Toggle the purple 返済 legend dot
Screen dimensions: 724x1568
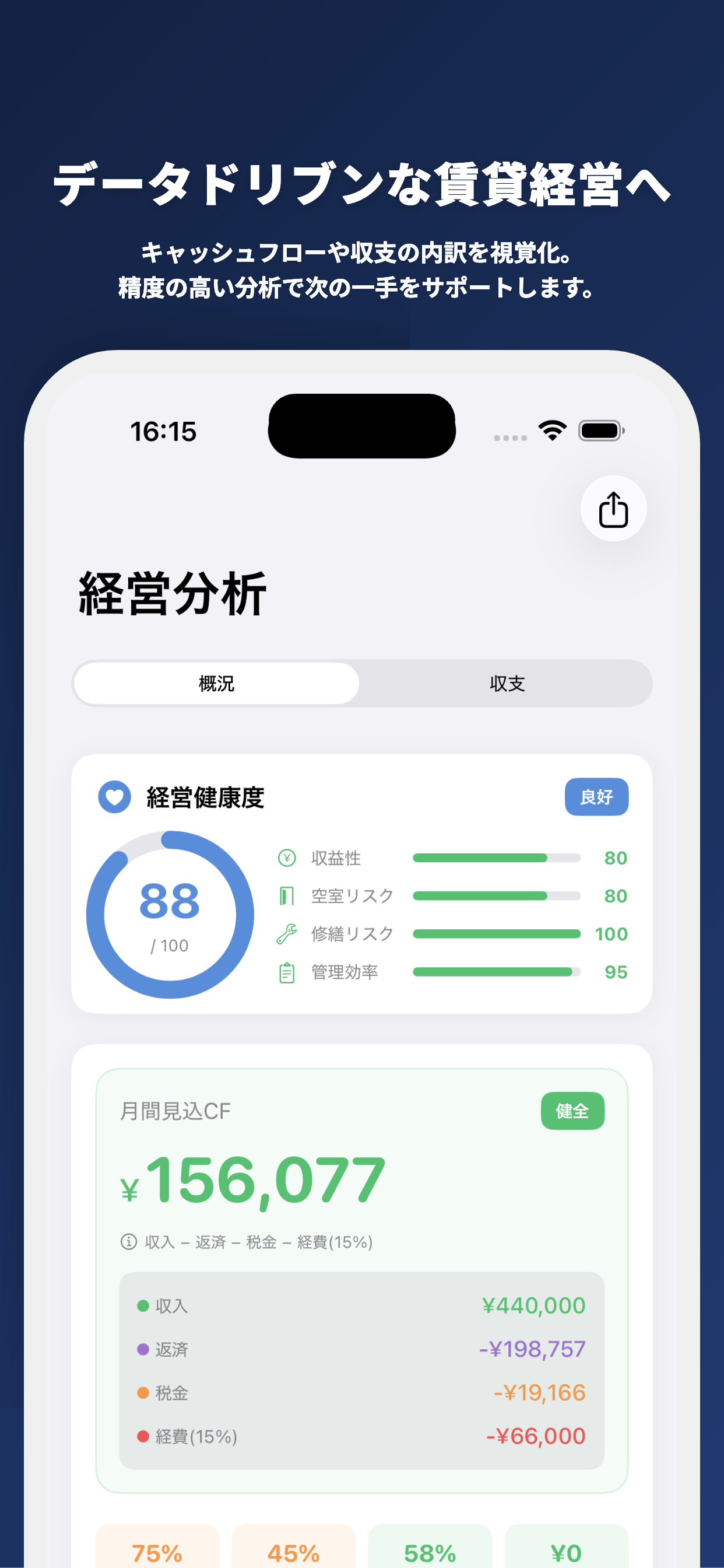[142, 1349]
